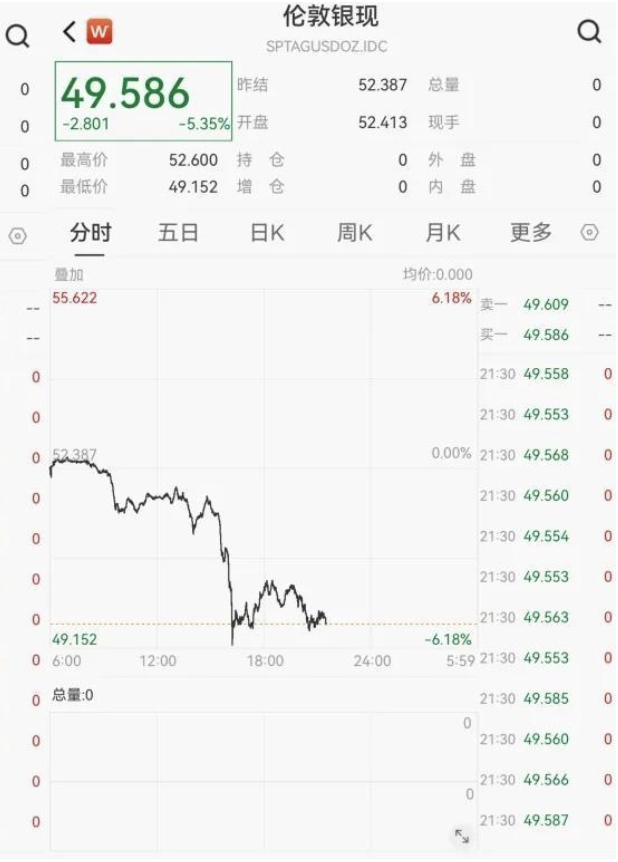Switch to the 五日 chart tab

[x=179, y=233]
